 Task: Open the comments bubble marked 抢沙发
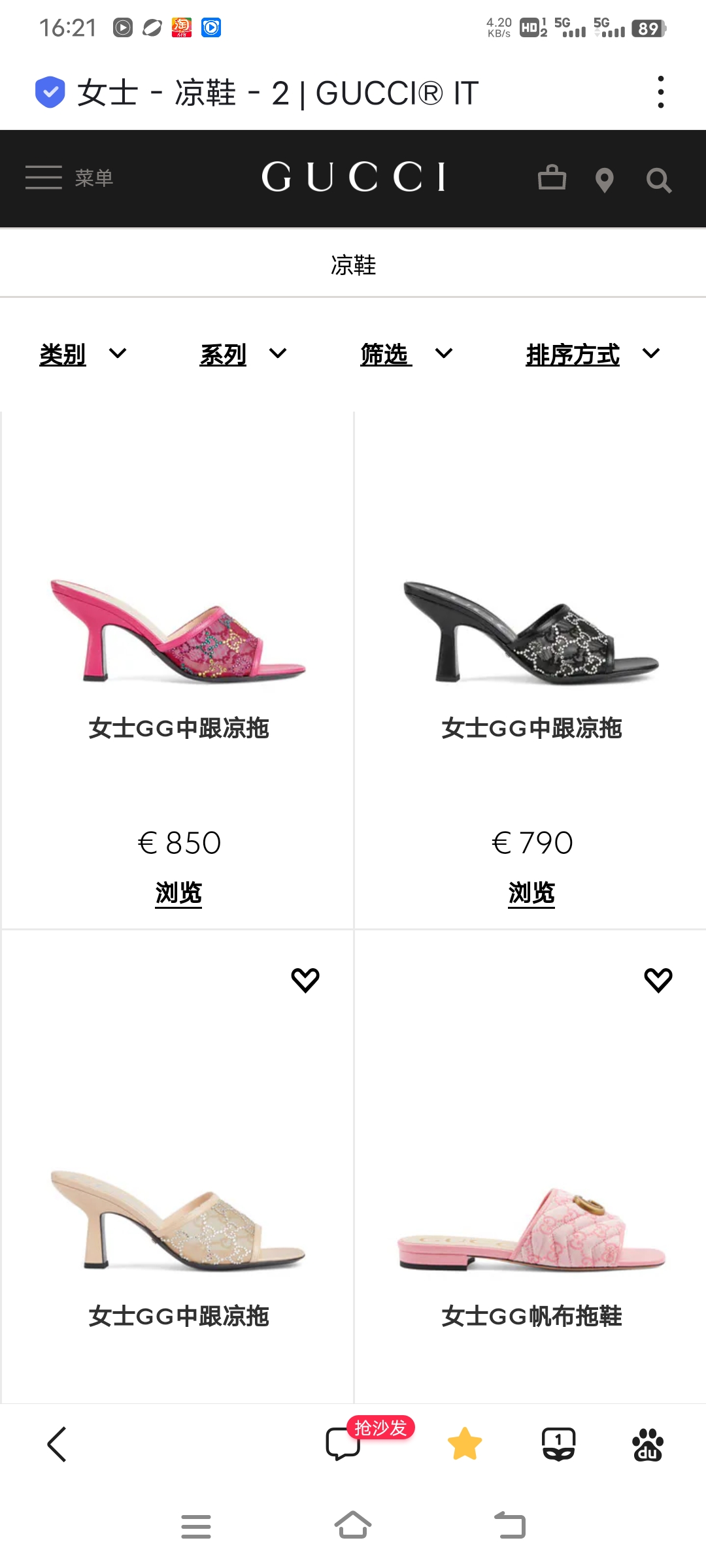[343, 1444]
